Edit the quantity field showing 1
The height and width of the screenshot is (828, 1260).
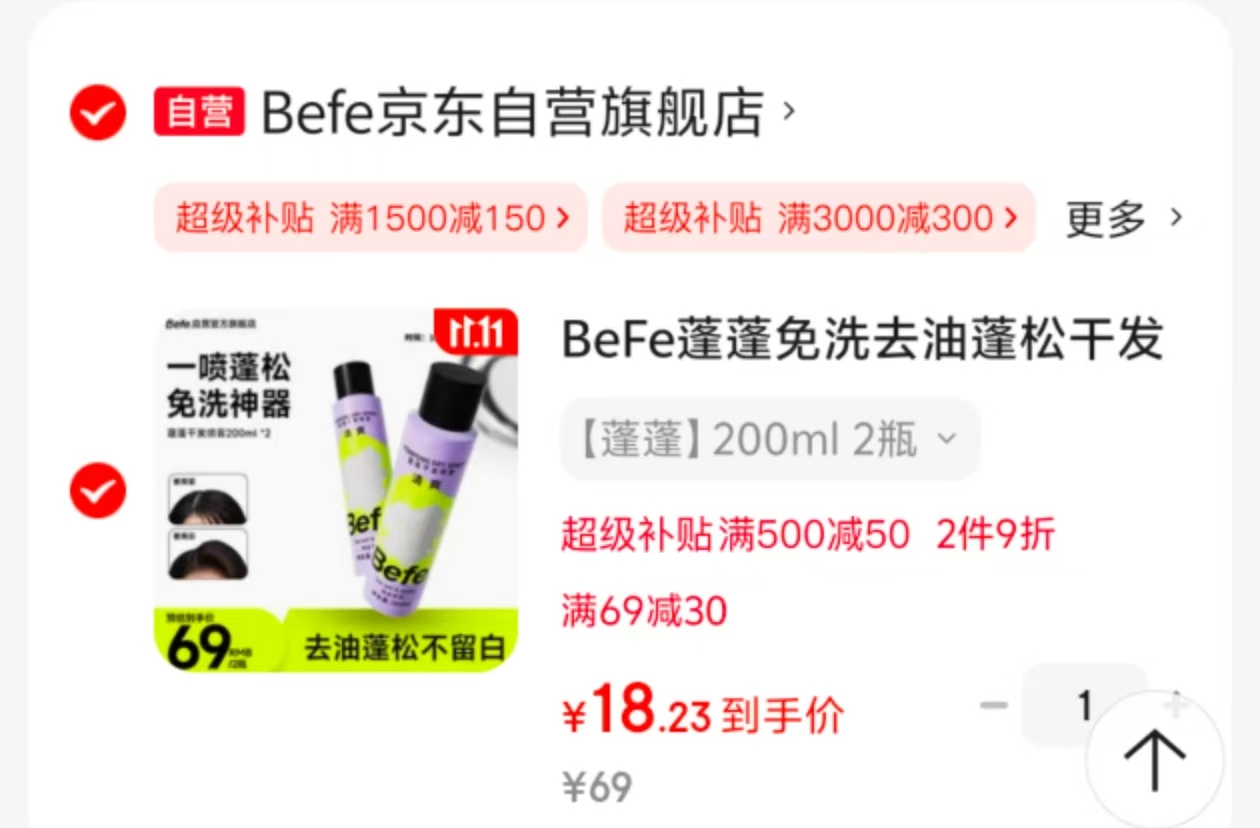(x=1084, y=706)
